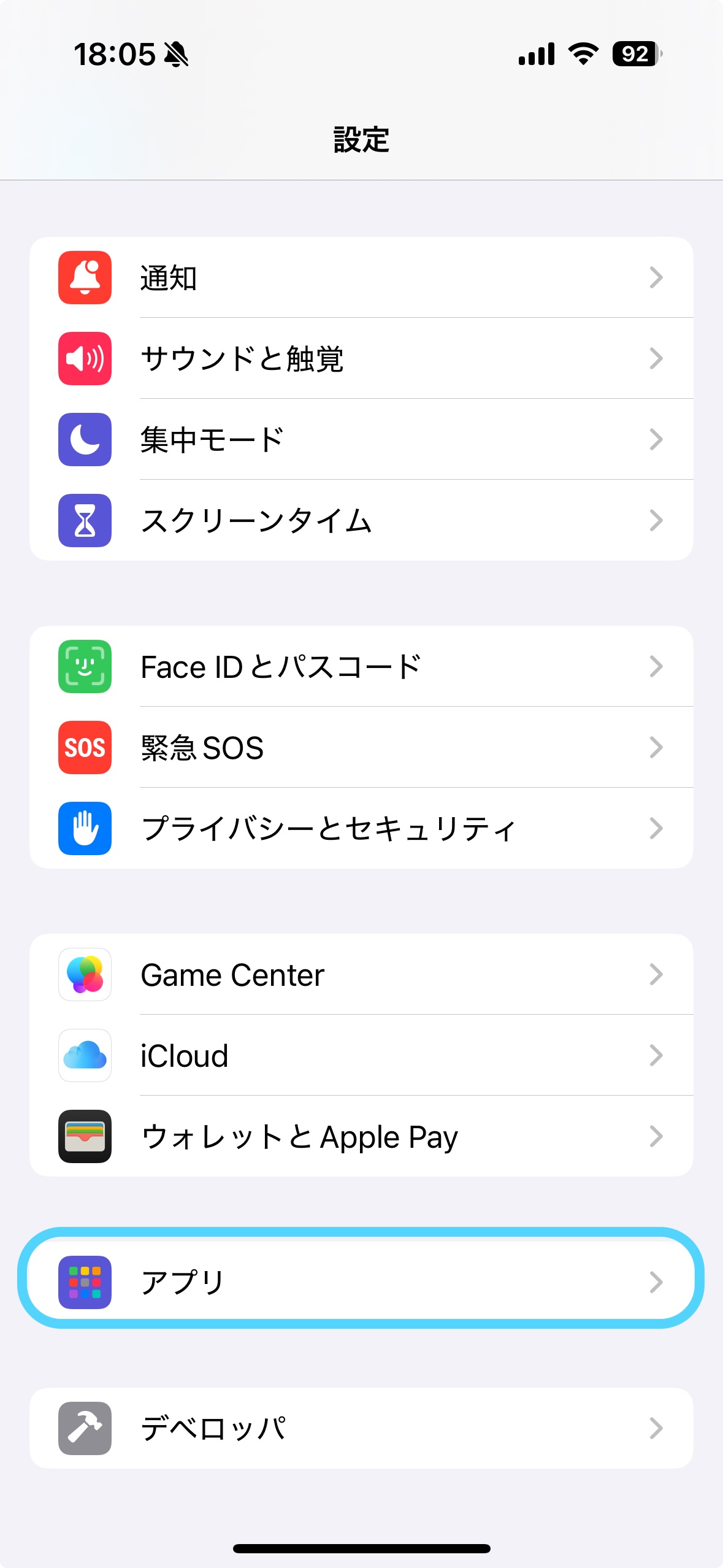Screen dimensions: 723x1568
Task: Tap the gray hammer デベロッパ icon
Action: 84,1426
